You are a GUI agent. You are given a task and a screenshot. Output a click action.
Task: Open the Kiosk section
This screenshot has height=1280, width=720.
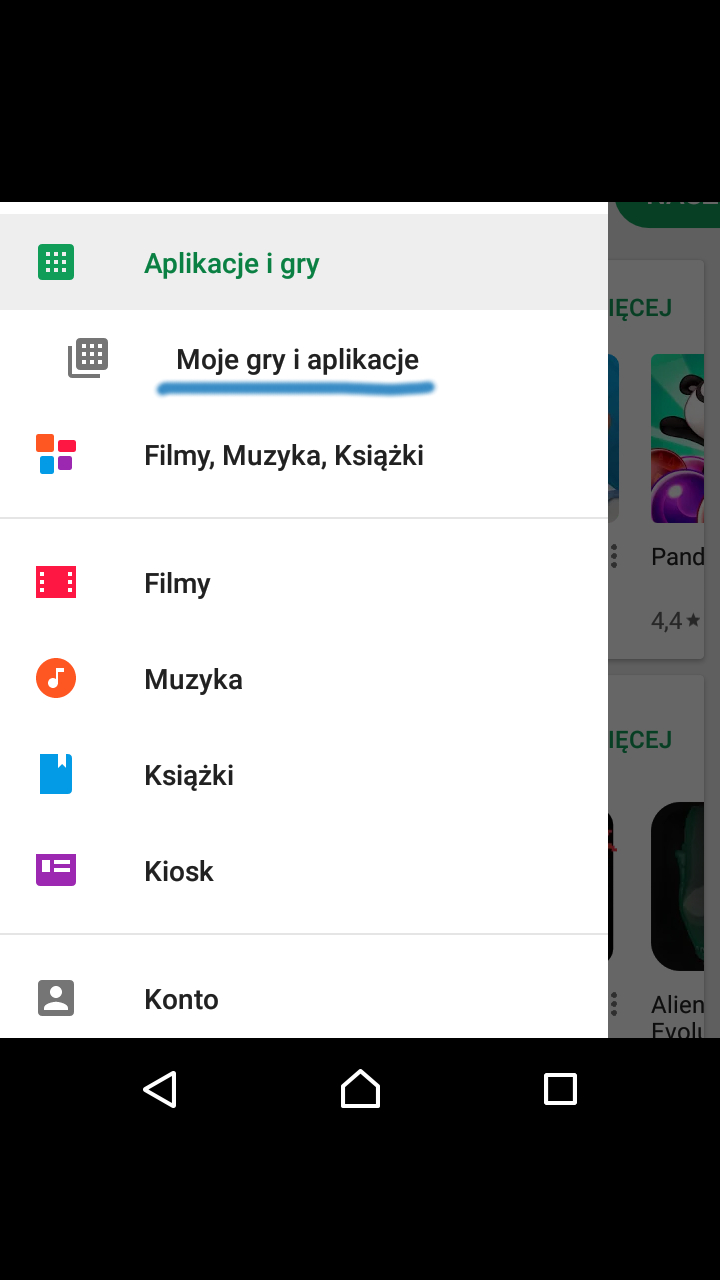304,870
